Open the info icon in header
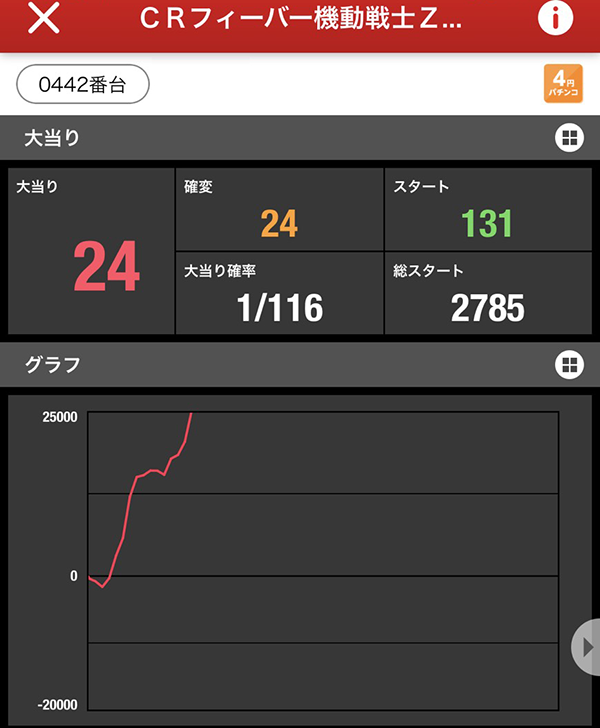 coord(556,19)
